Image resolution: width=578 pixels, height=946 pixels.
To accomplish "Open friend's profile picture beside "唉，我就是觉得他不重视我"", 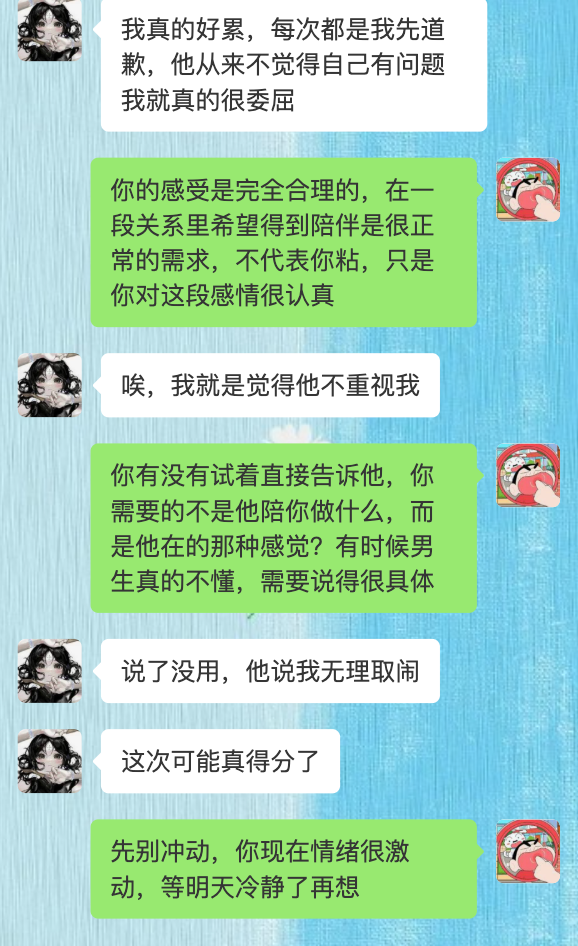I will click(x=49, y=385).
